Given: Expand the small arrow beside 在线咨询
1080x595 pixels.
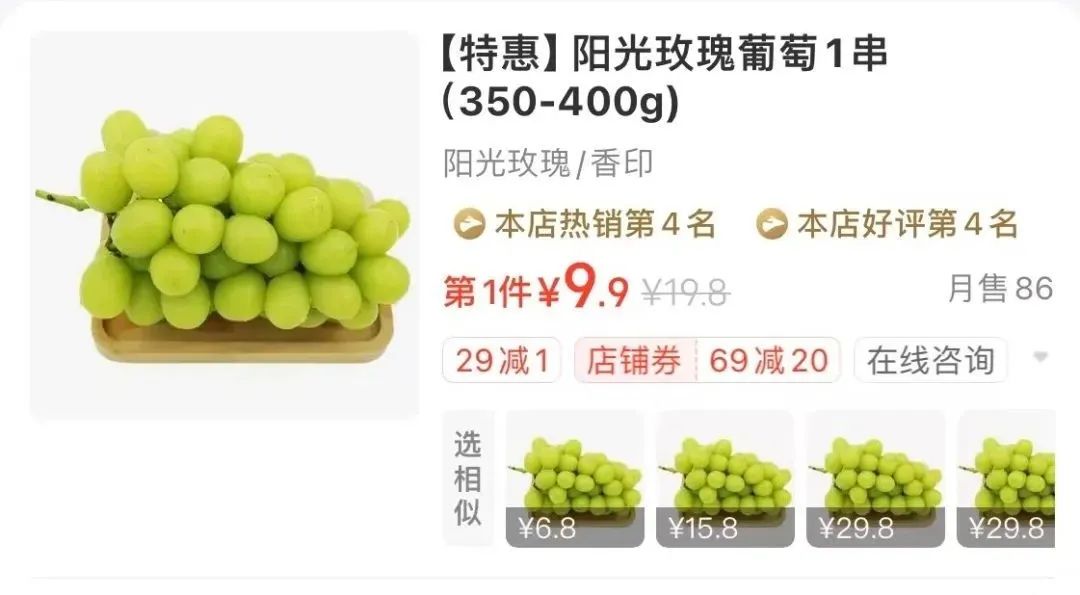Looking at the screenshot, I should pos(1040,357).
